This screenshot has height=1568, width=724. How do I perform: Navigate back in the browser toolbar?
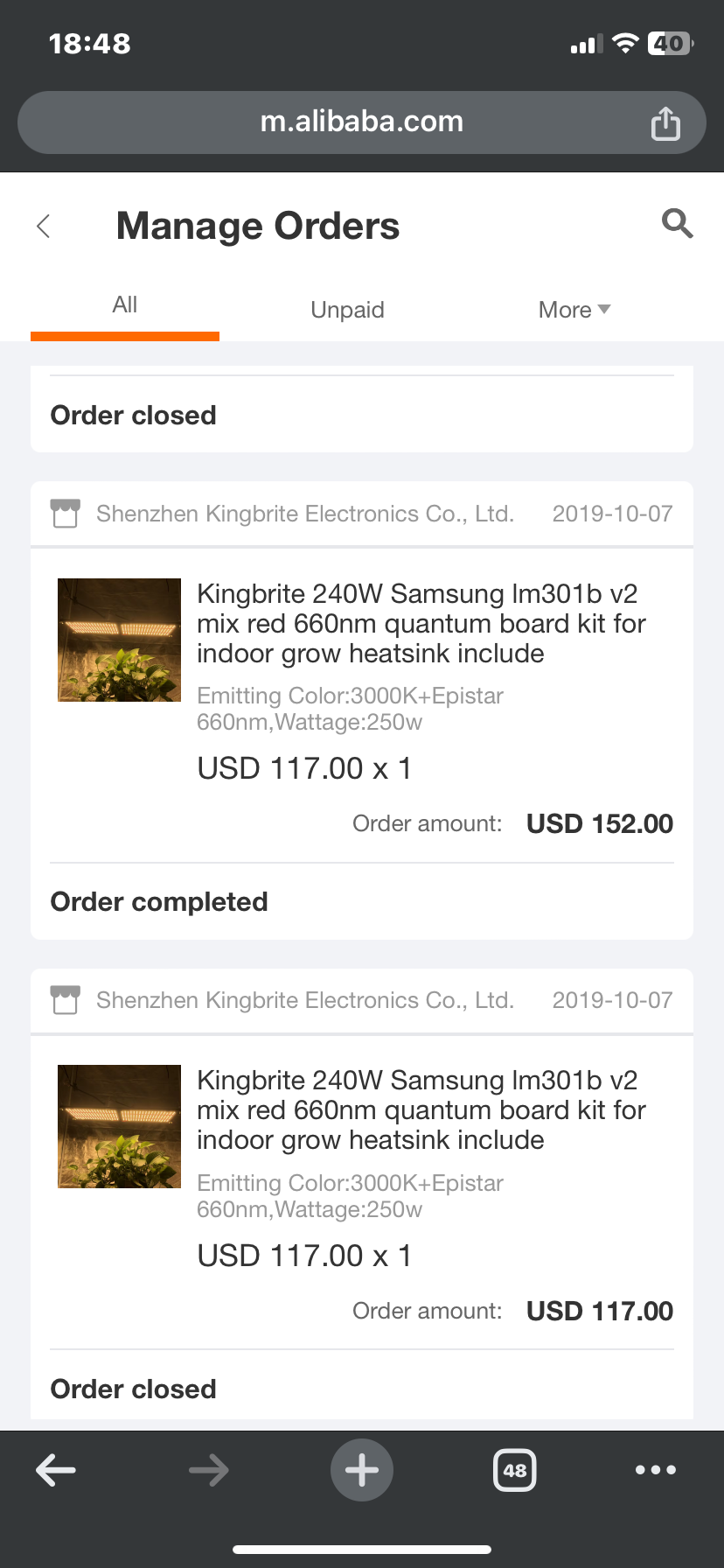click(56, 1470)
